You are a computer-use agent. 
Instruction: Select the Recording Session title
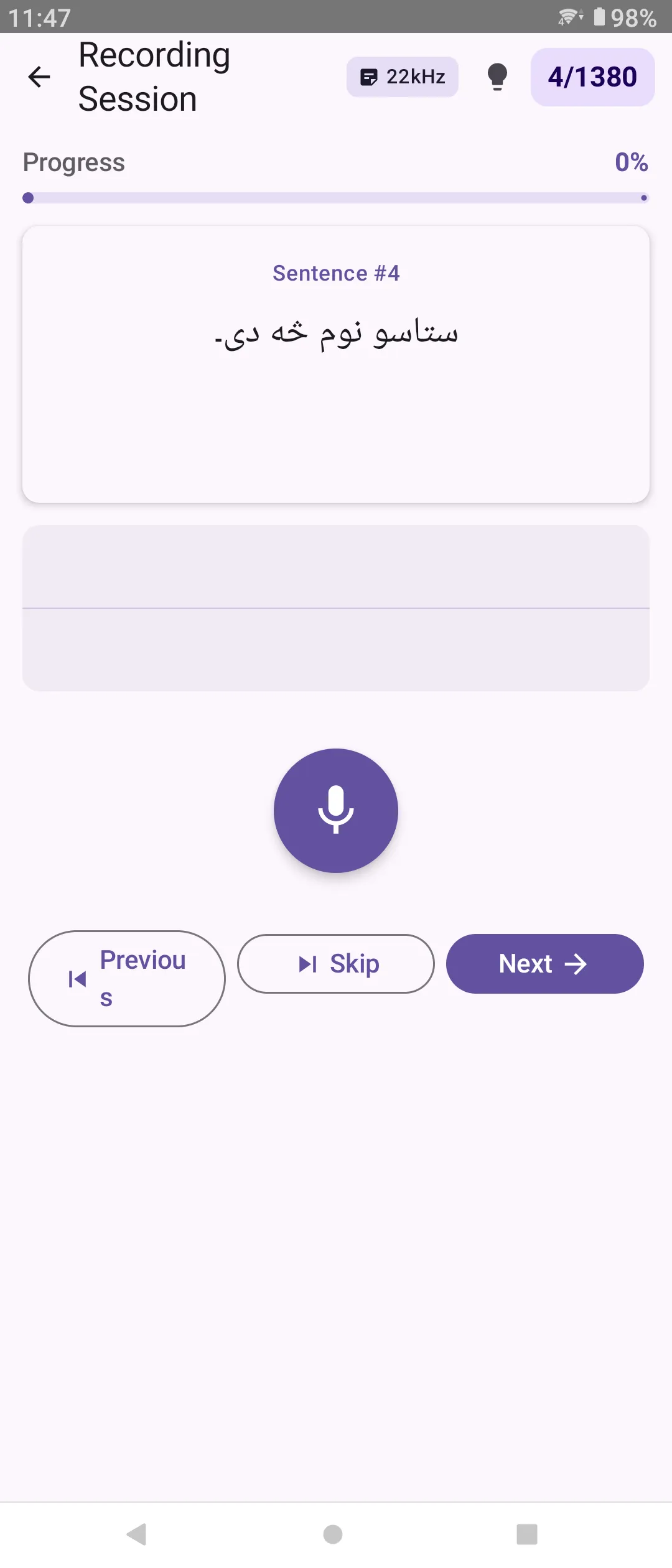tap(153, 76)
